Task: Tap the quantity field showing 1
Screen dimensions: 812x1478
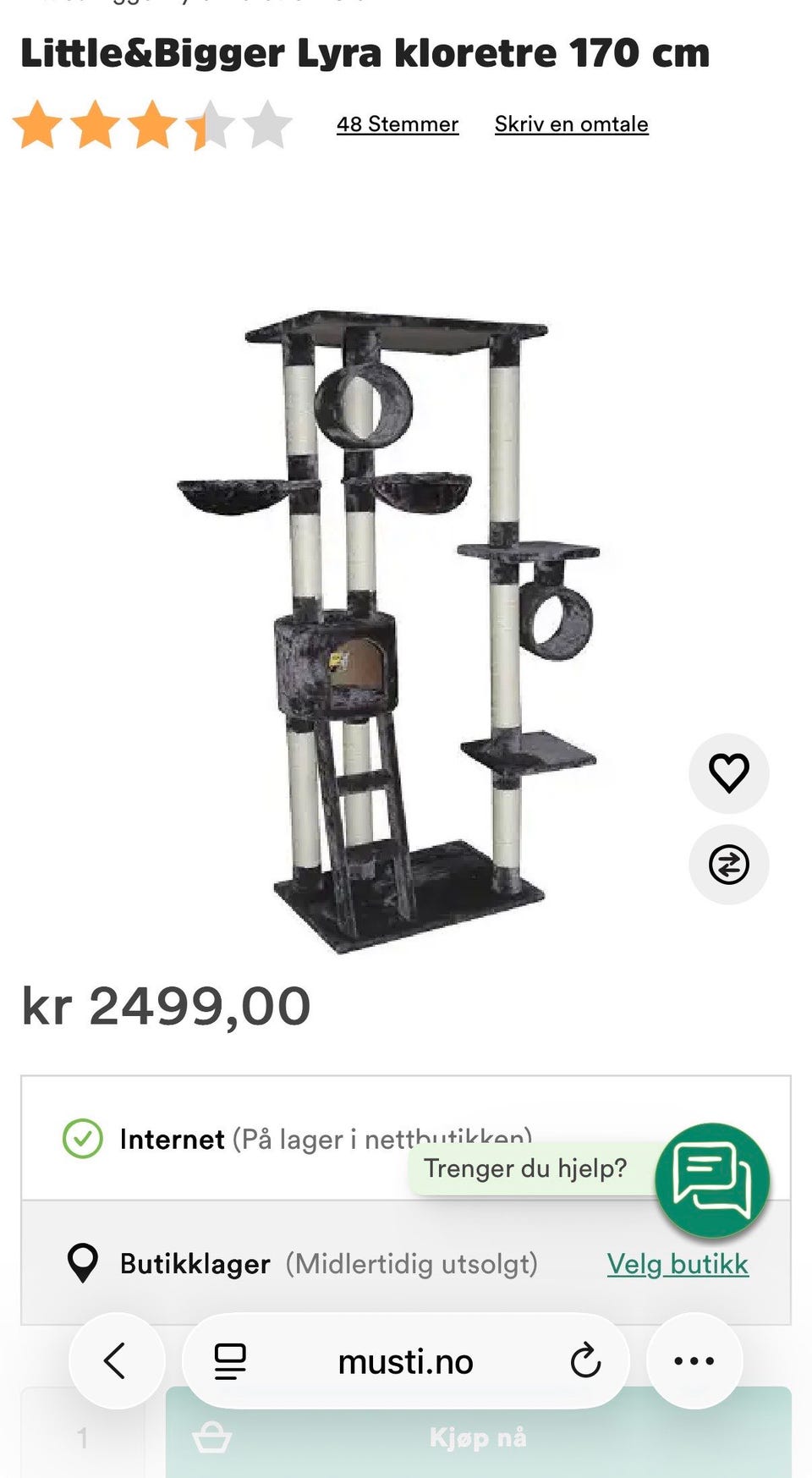Action: click(82, 1437)
